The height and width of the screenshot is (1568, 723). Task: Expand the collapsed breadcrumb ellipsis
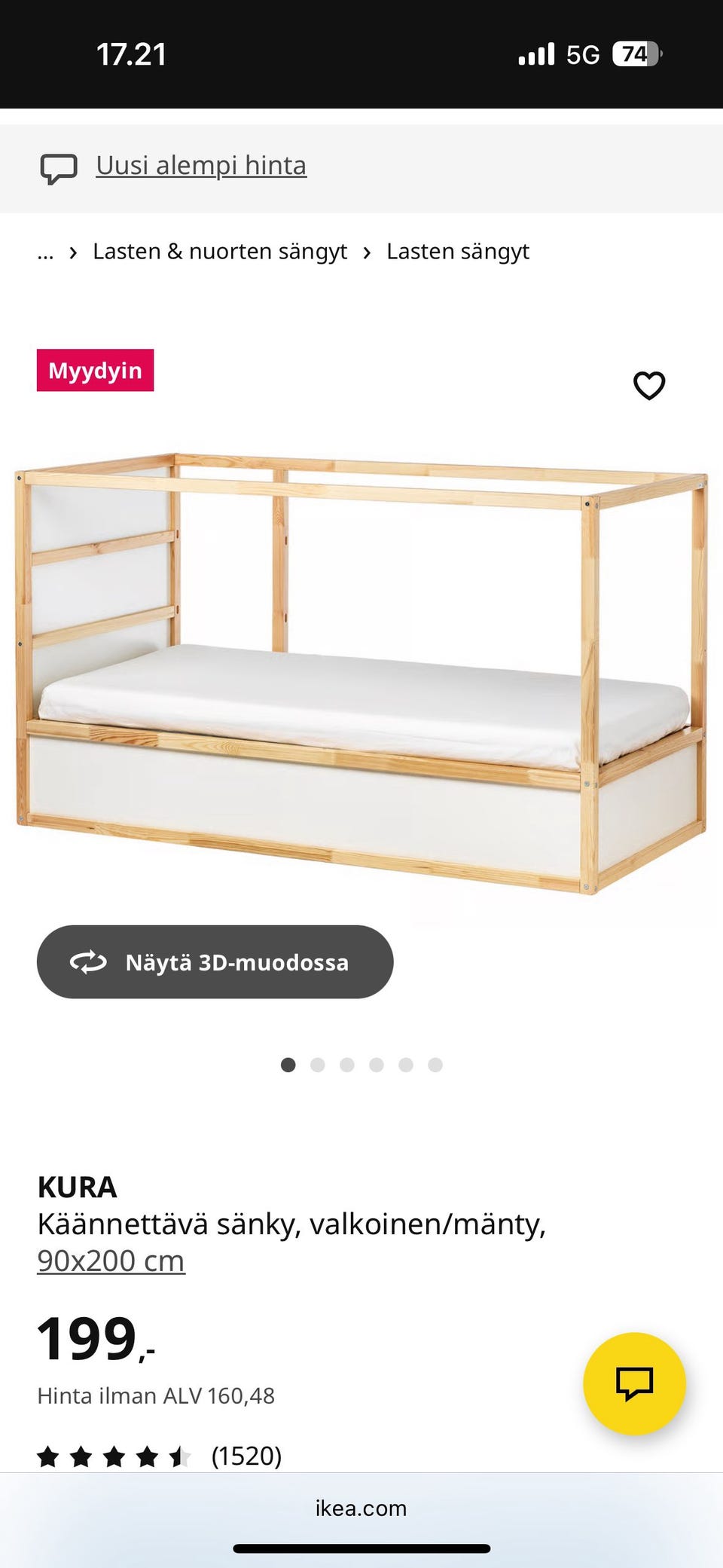45,252
